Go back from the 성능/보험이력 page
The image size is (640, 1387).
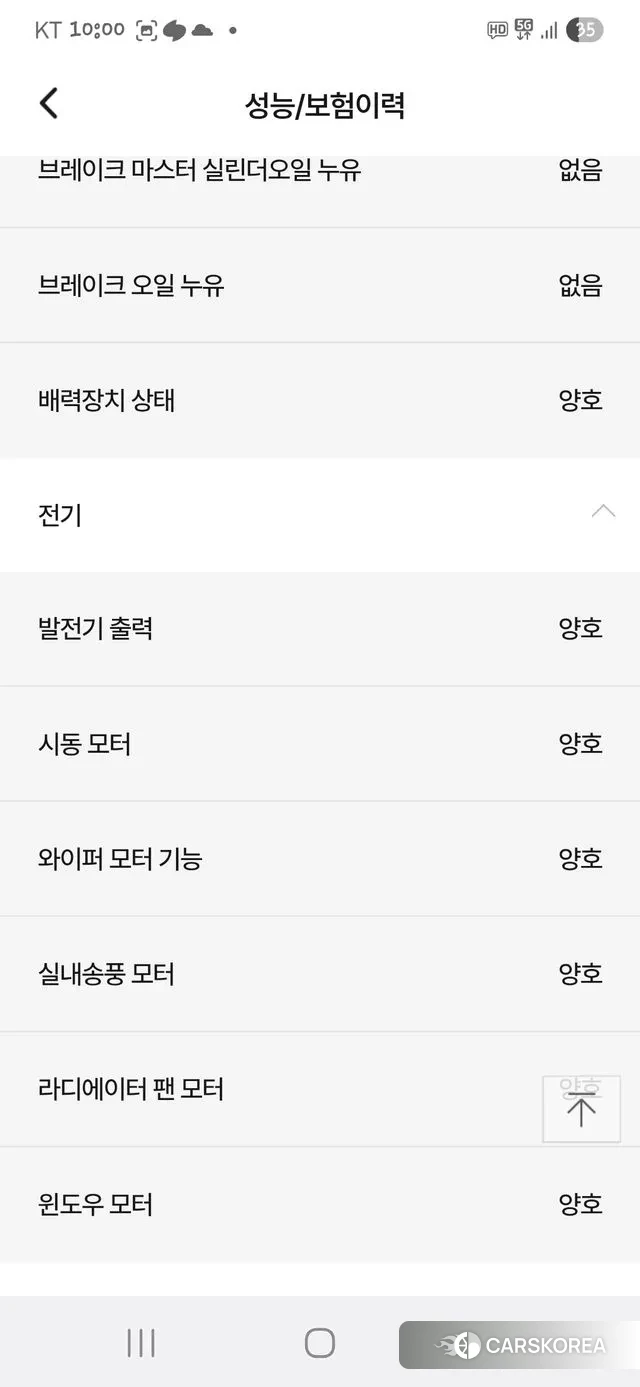pyautogui.click(x=48, y=104)
